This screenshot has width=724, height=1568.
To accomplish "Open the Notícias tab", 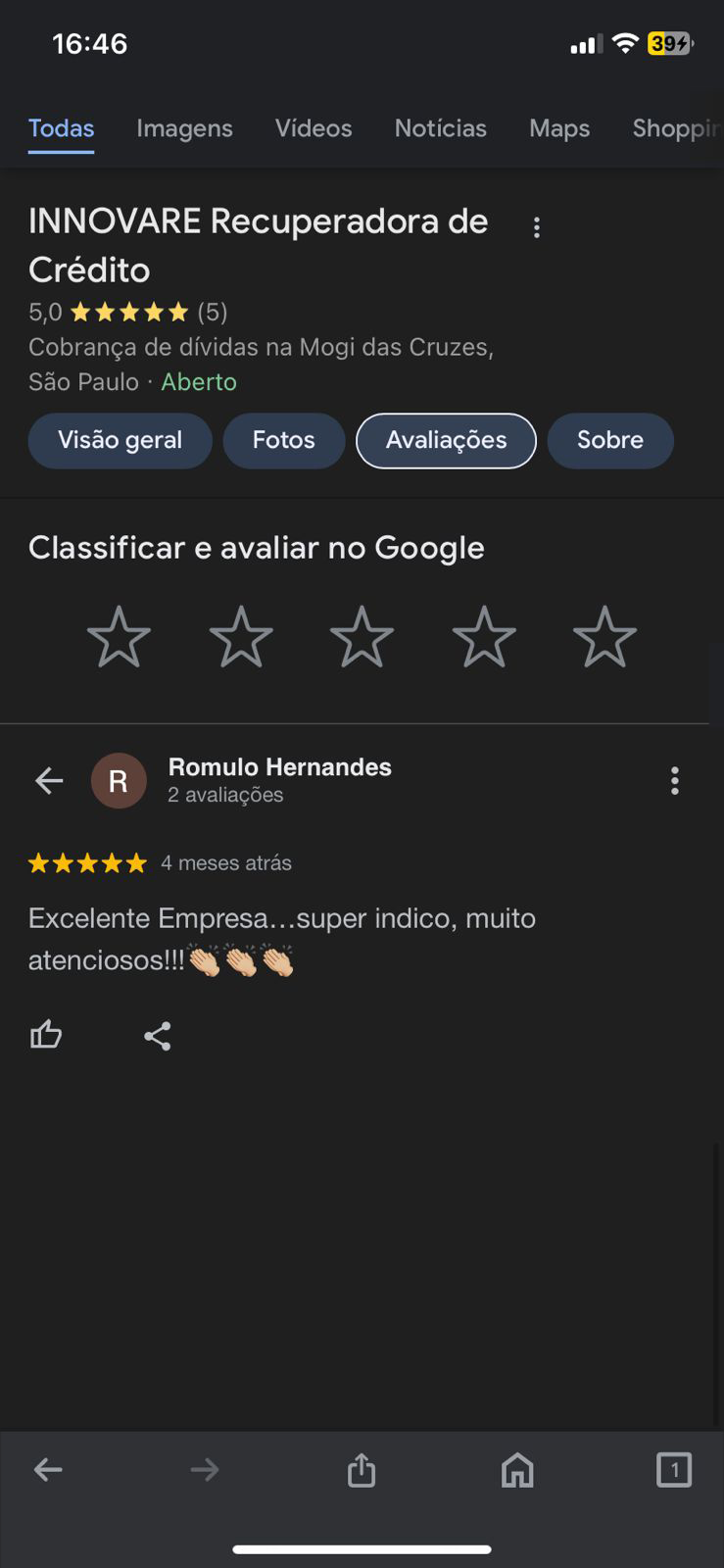I will coord(440,128).
